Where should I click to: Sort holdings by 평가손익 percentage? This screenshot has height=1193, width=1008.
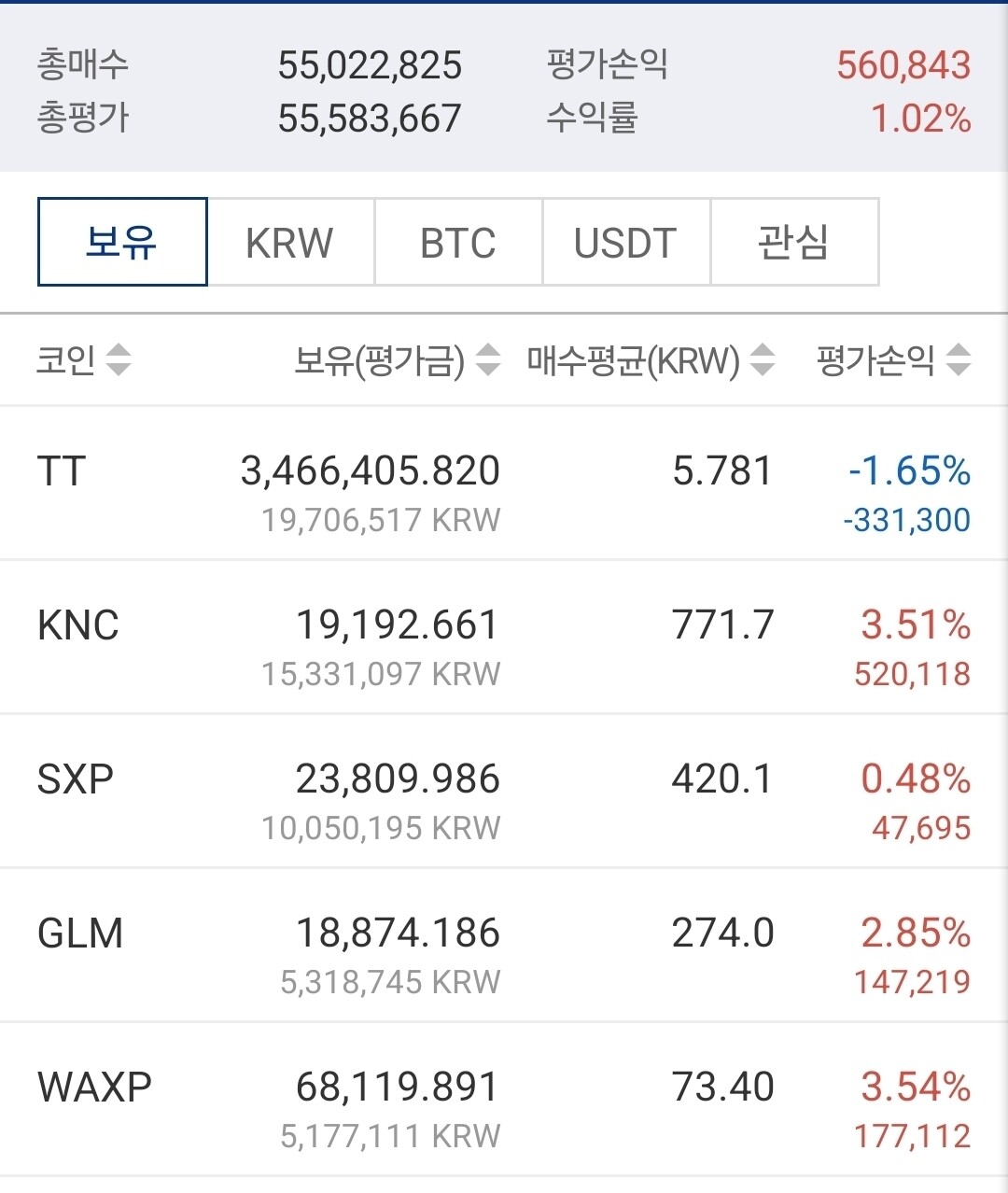pyautogui.click(x=959, y=360)
